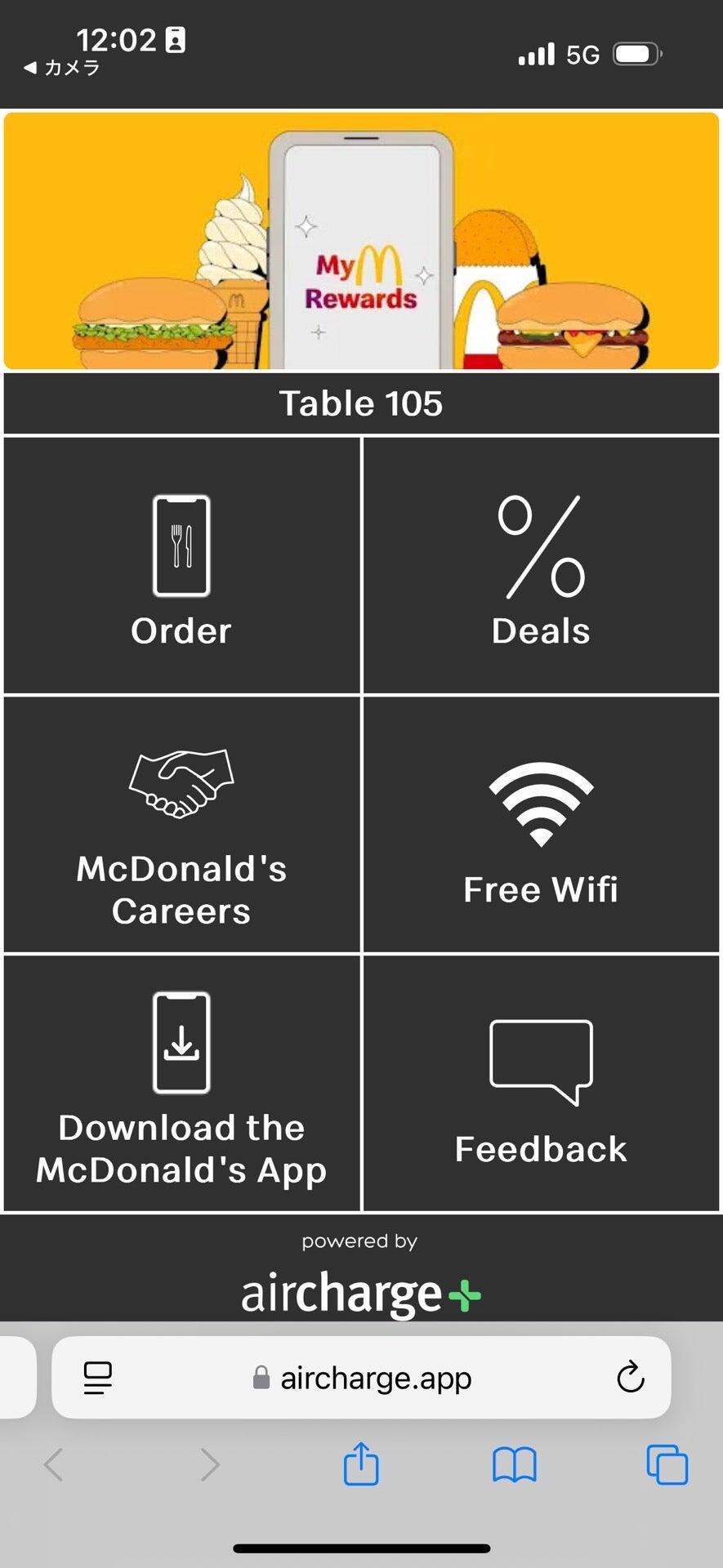The width and height of the screenshot is (723, 1568).
Task: Show all open Safari tabs
Action: (x=667, y=1464)
